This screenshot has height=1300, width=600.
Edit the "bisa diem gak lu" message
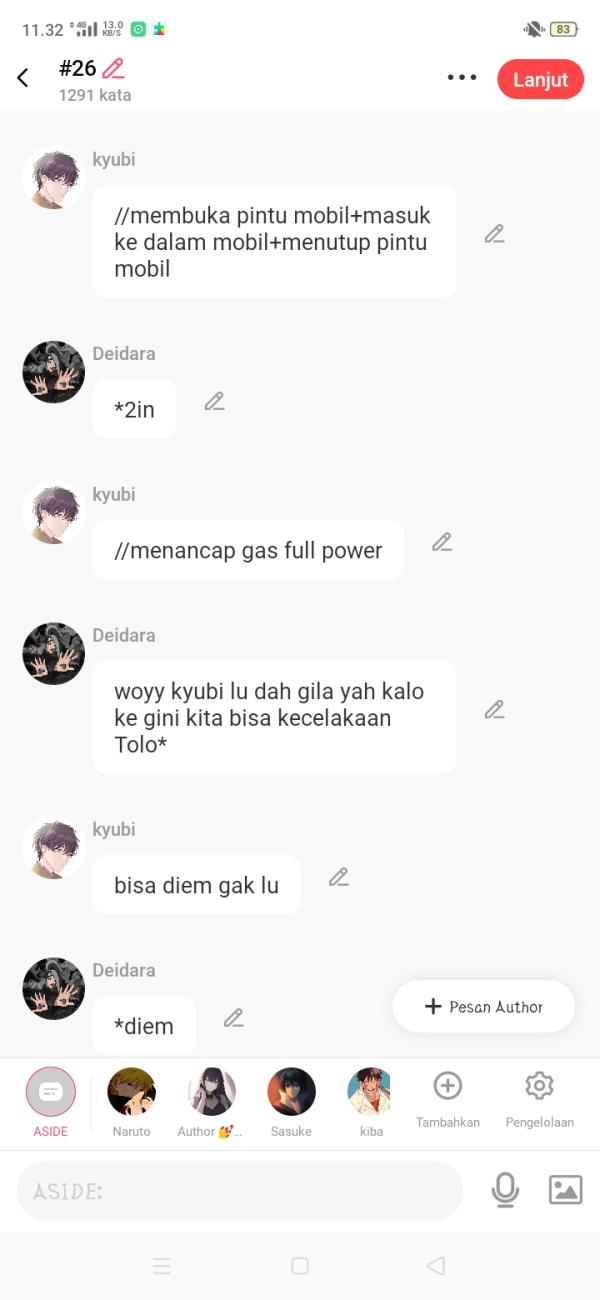coord(339,877)
